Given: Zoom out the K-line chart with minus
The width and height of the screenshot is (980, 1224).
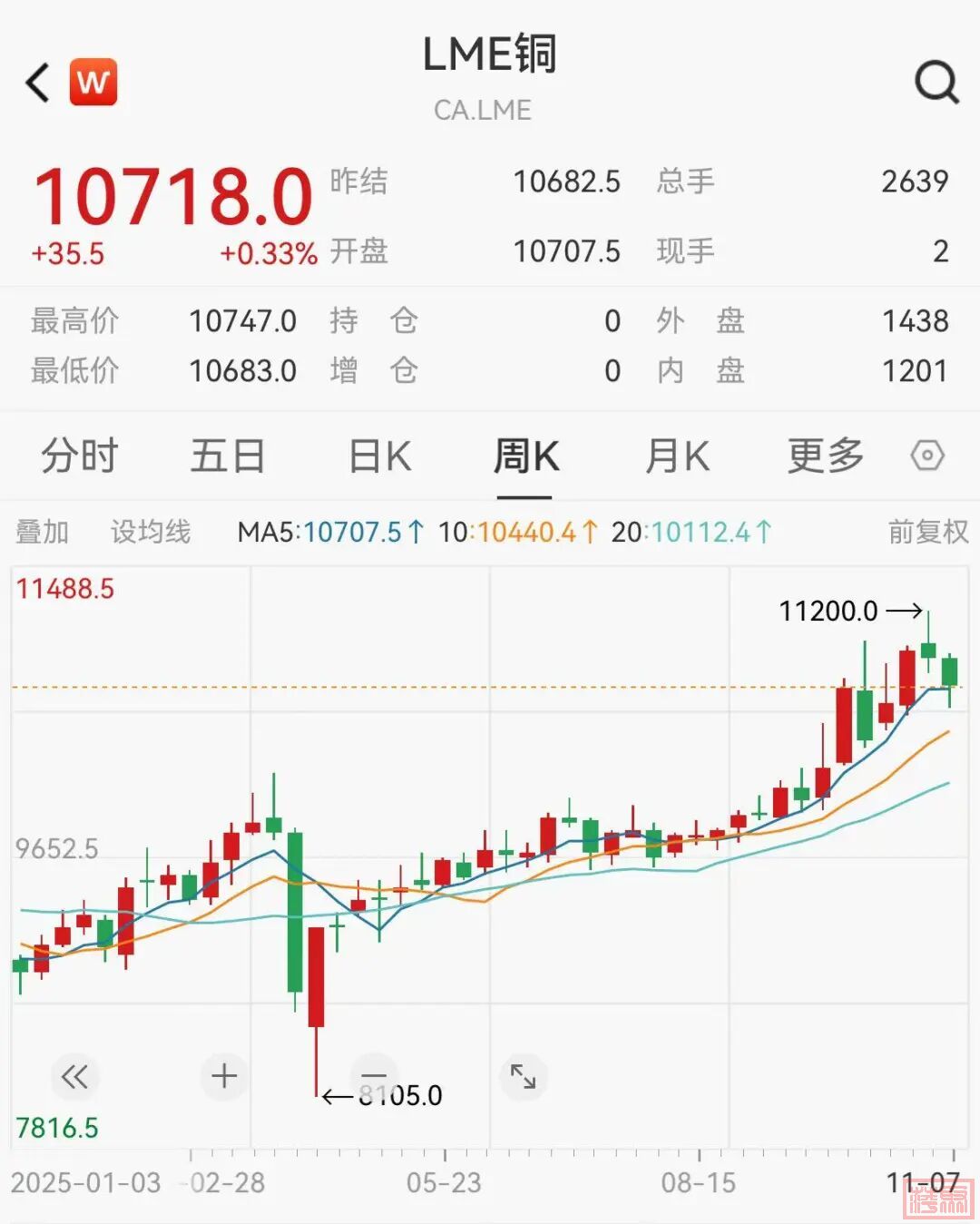Looking at the screenshot, I should coord(374,1076).
